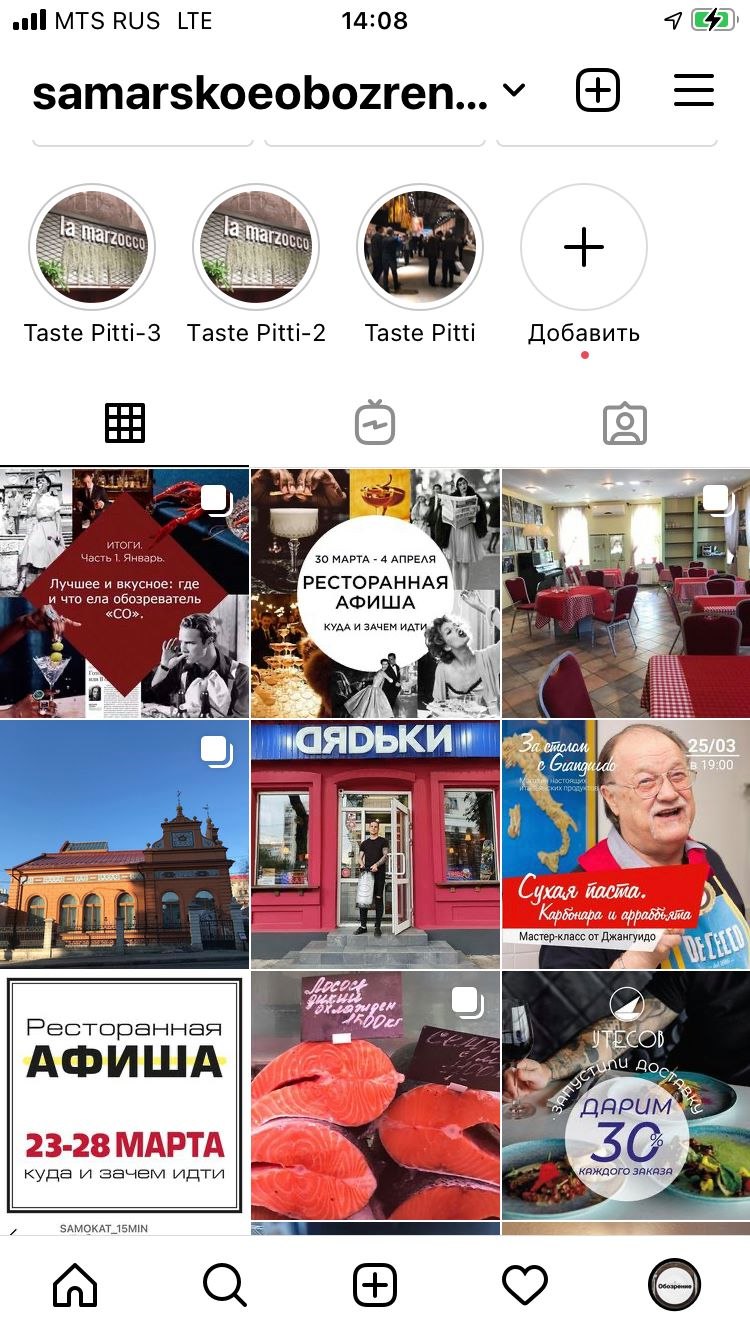750x1334 pixels.
Task: Create a new post from the top bar
Action: [598, 91]
